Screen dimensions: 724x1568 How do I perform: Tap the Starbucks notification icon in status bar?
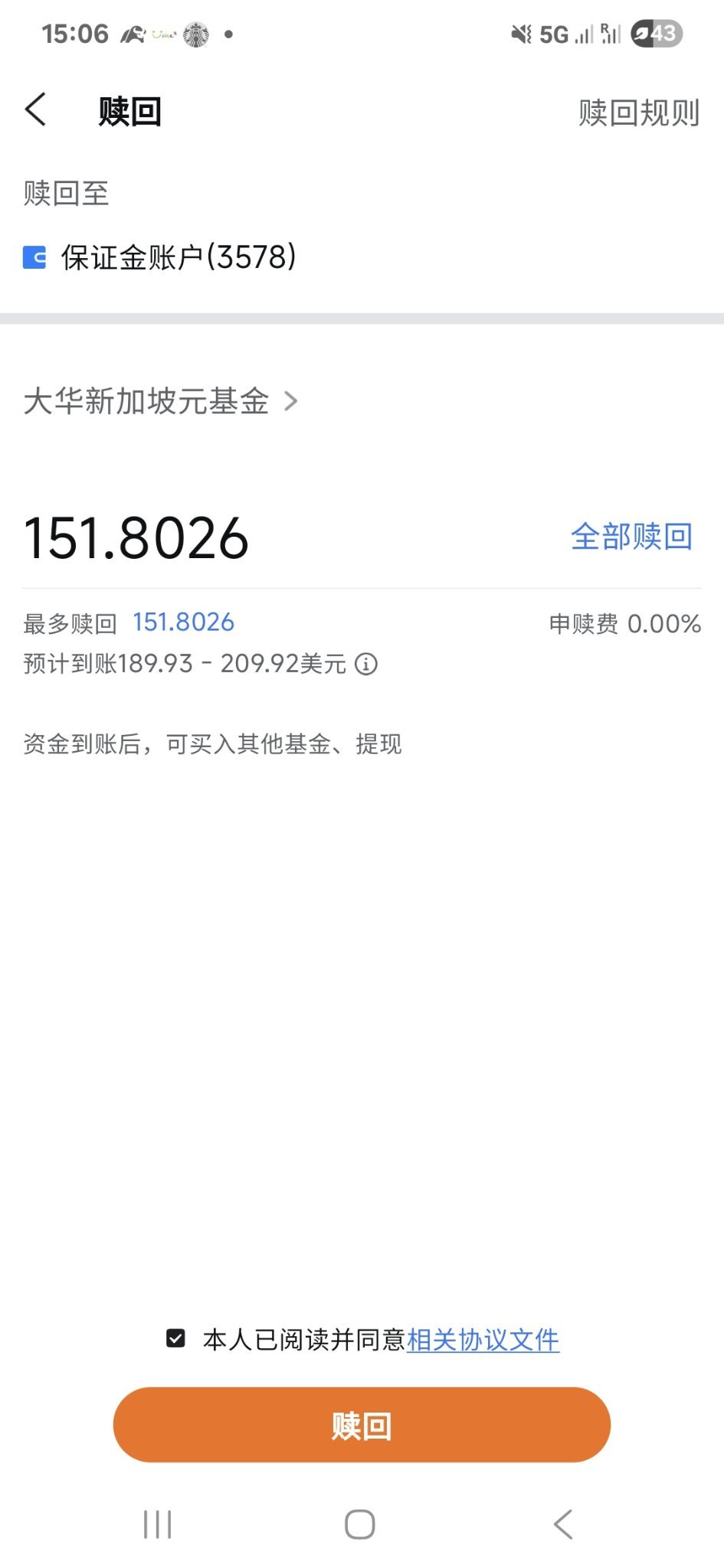point(198,33)
